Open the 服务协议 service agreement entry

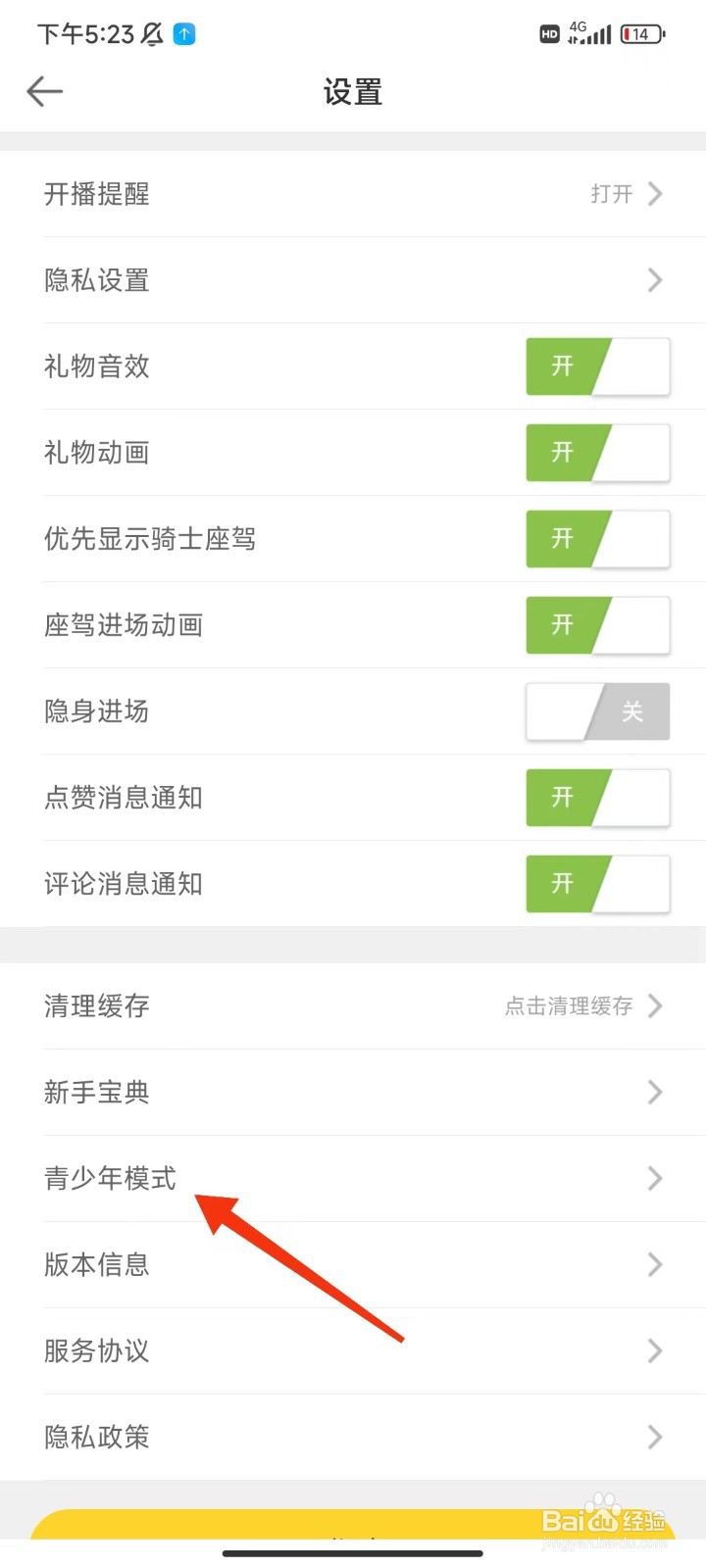(x=95, y=1350)
